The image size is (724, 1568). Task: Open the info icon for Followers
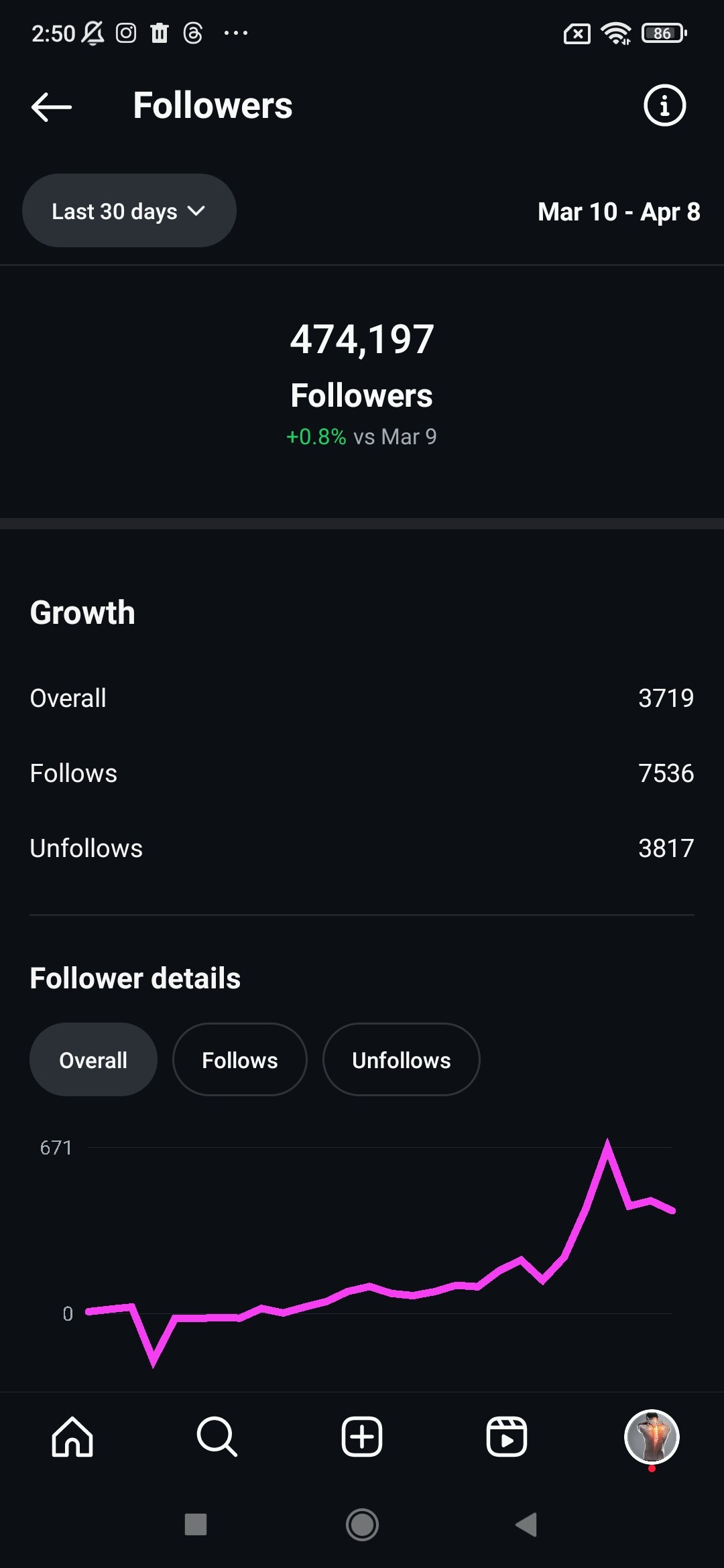664,106
